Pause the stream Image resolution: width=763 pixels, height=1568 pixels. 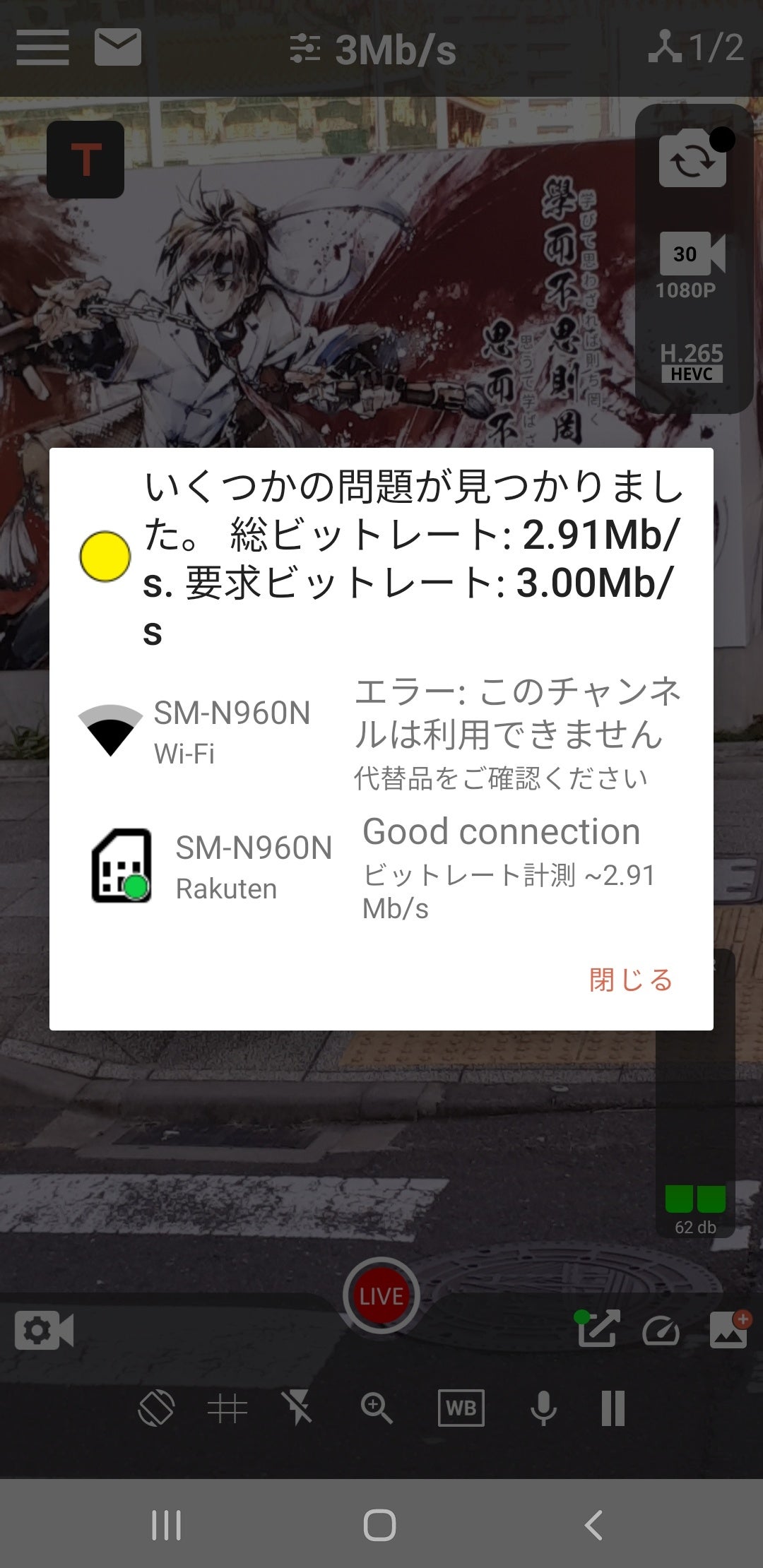tap(613, 1408)
